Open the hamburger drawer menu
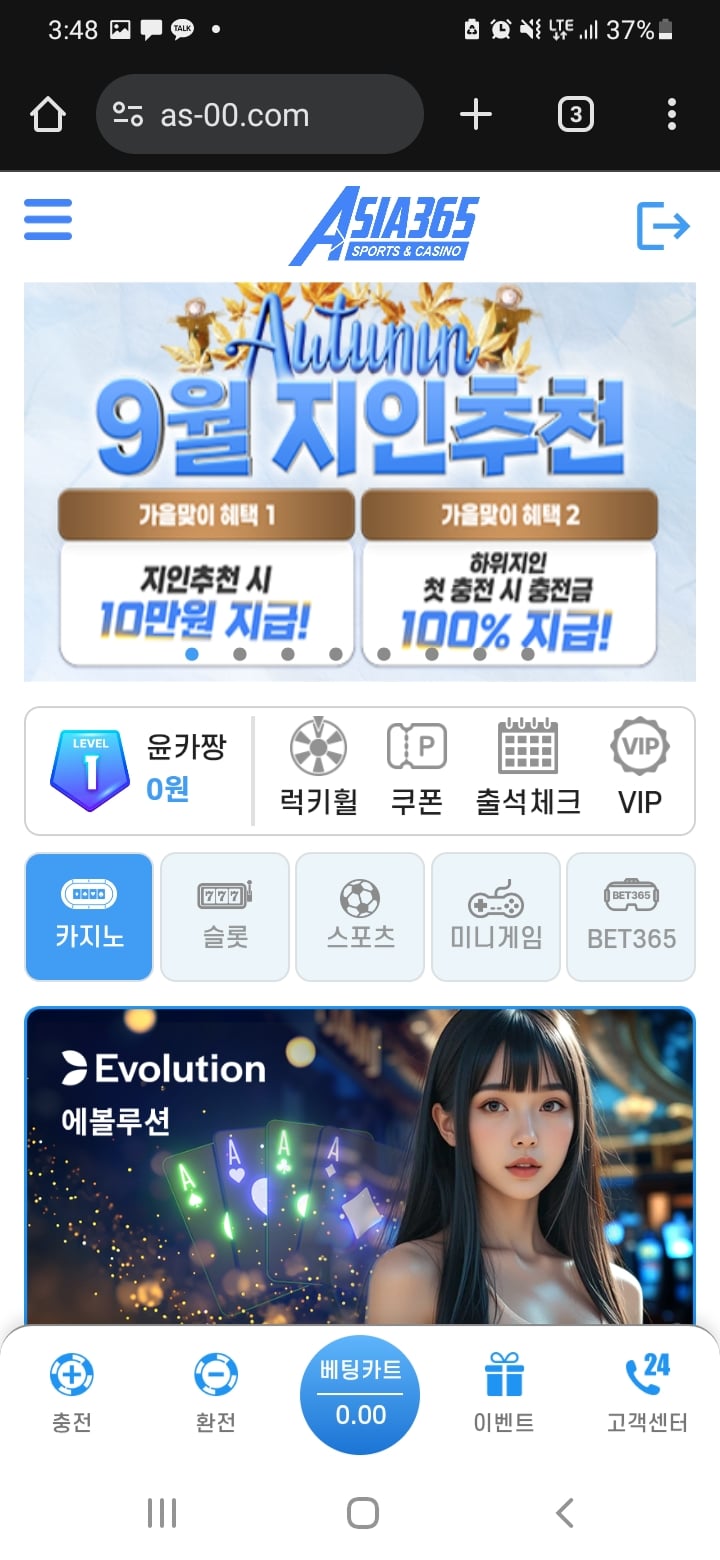 click(48, 220)
